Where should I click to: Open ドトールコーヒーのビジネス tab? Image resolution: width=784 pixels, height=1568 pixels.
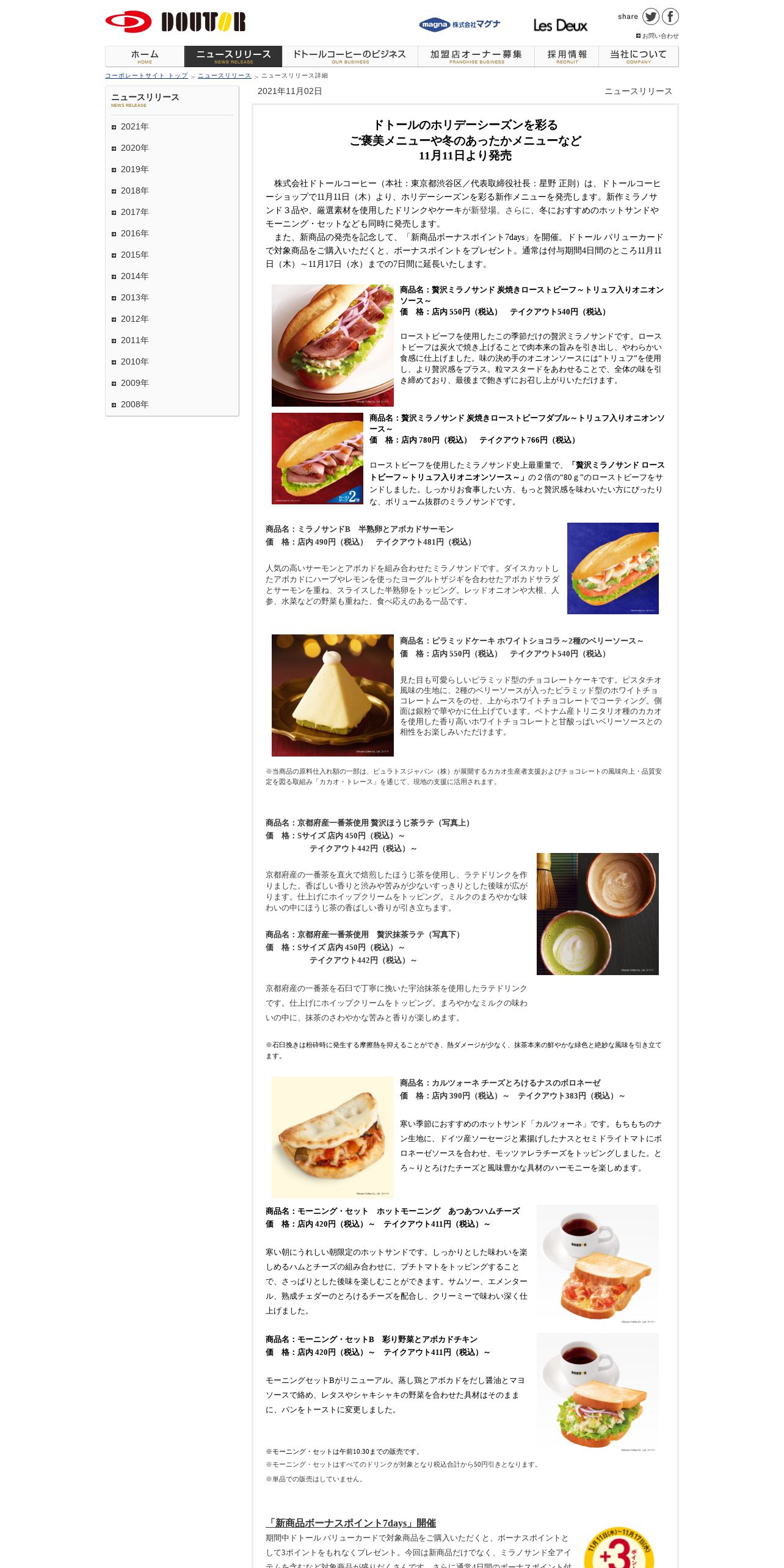350,56
